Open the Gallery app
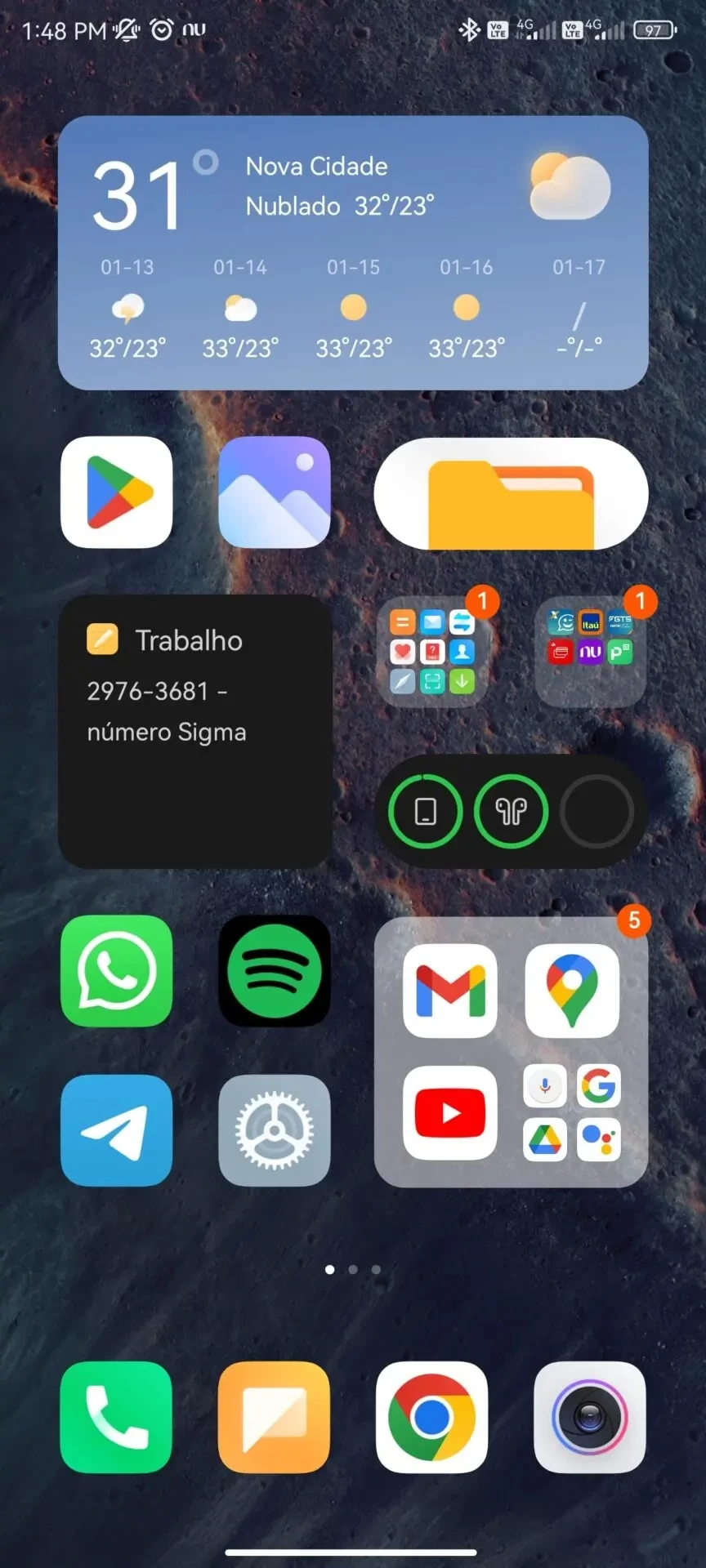Screen dimensions: 706x1568 pos(275,492)
